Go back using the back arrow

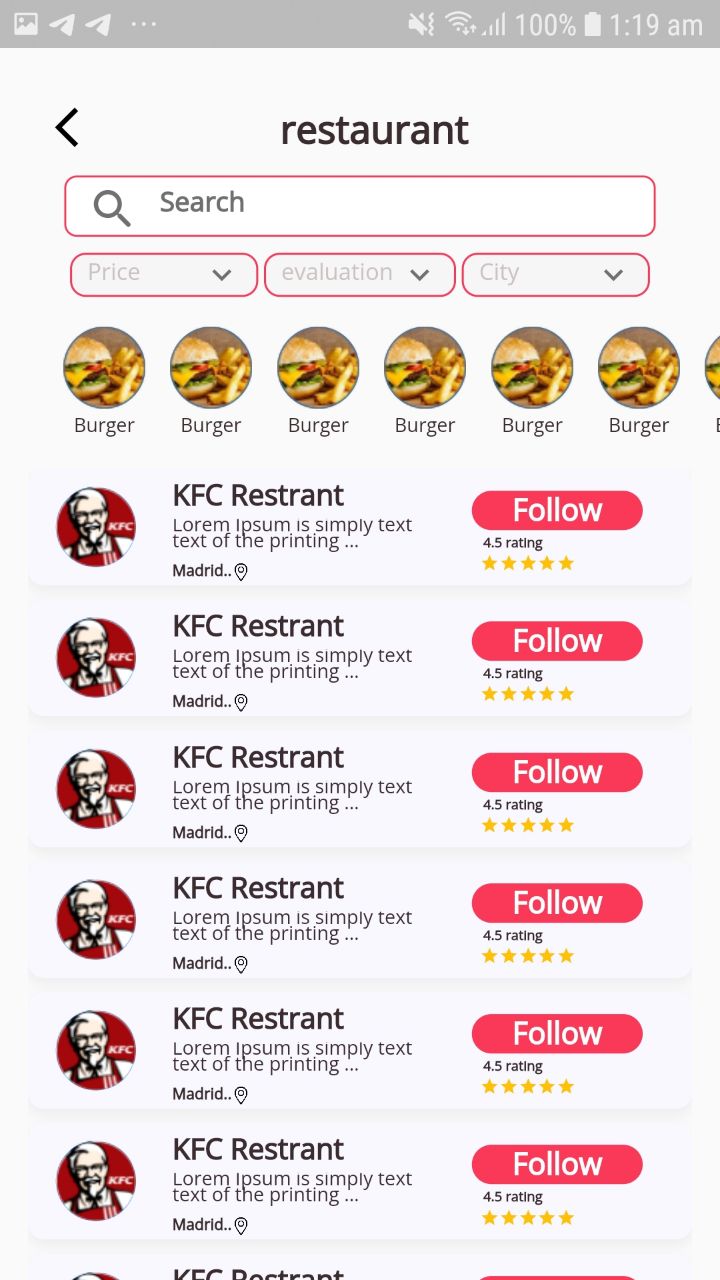click(67, 128)
